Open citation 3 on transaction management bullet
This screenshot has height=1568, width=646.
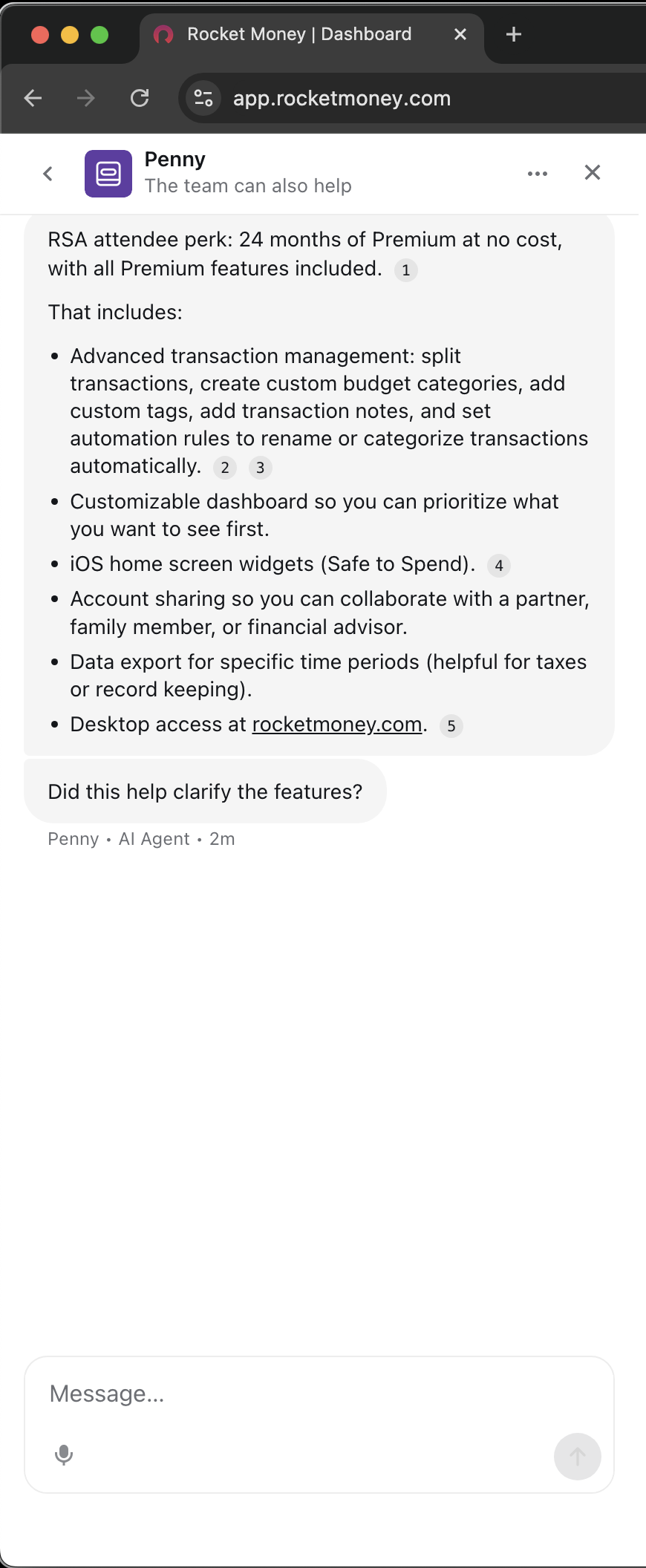coord(261,468)
